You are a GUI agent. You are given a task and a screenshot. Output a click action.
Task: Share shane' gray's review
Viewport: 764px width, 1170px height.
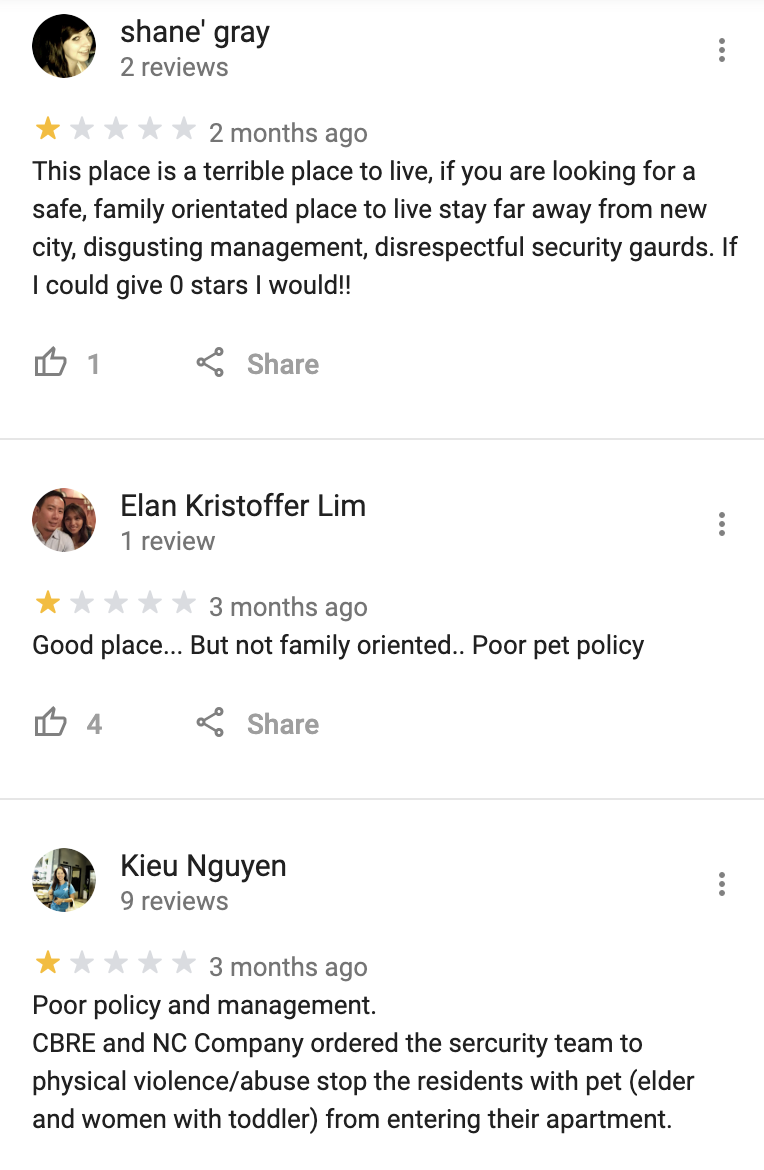[x=257, y=363]
